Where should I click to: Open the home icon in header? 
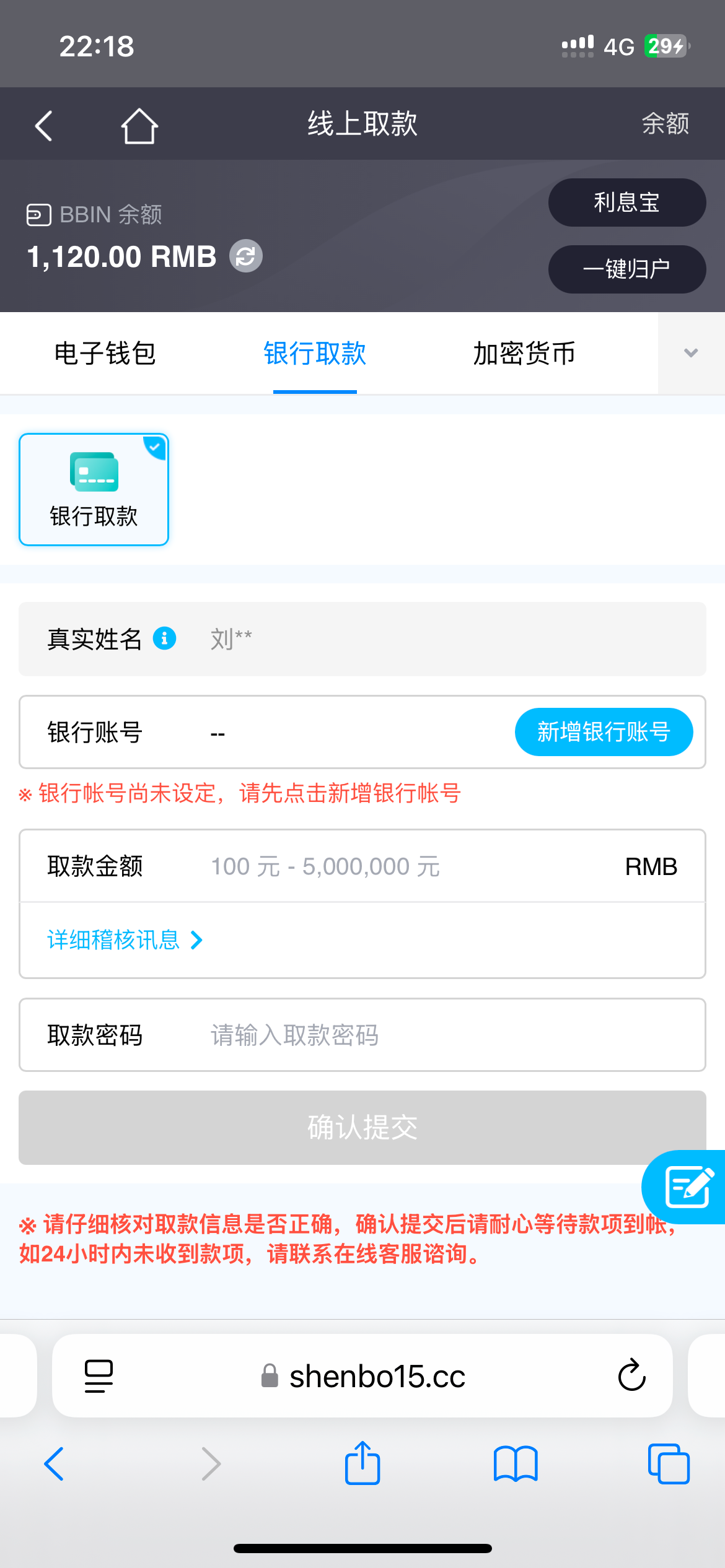(x=139, y=126)
